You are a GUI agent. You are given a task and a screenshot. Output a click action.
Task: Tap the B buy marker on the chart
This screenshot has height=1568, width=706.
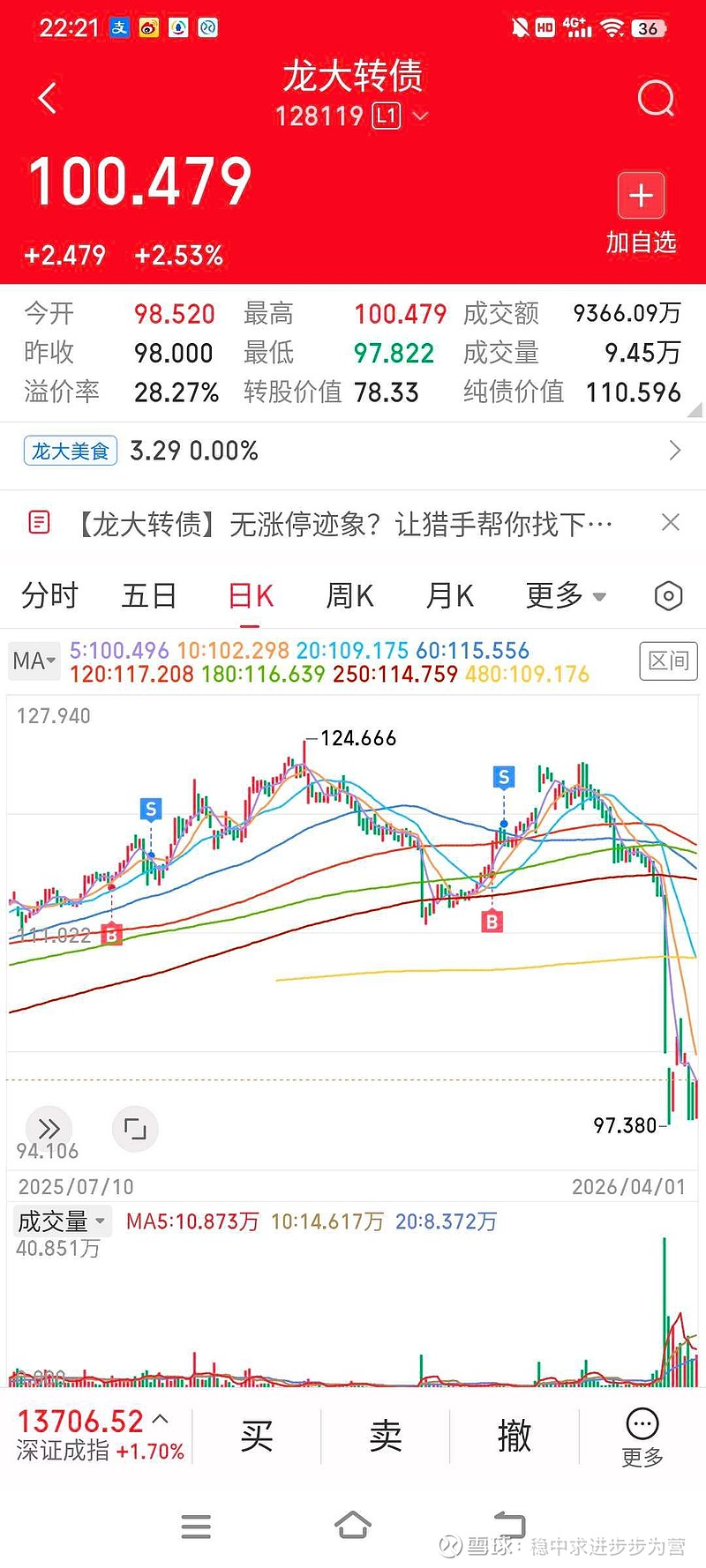[x=492, y=921]
